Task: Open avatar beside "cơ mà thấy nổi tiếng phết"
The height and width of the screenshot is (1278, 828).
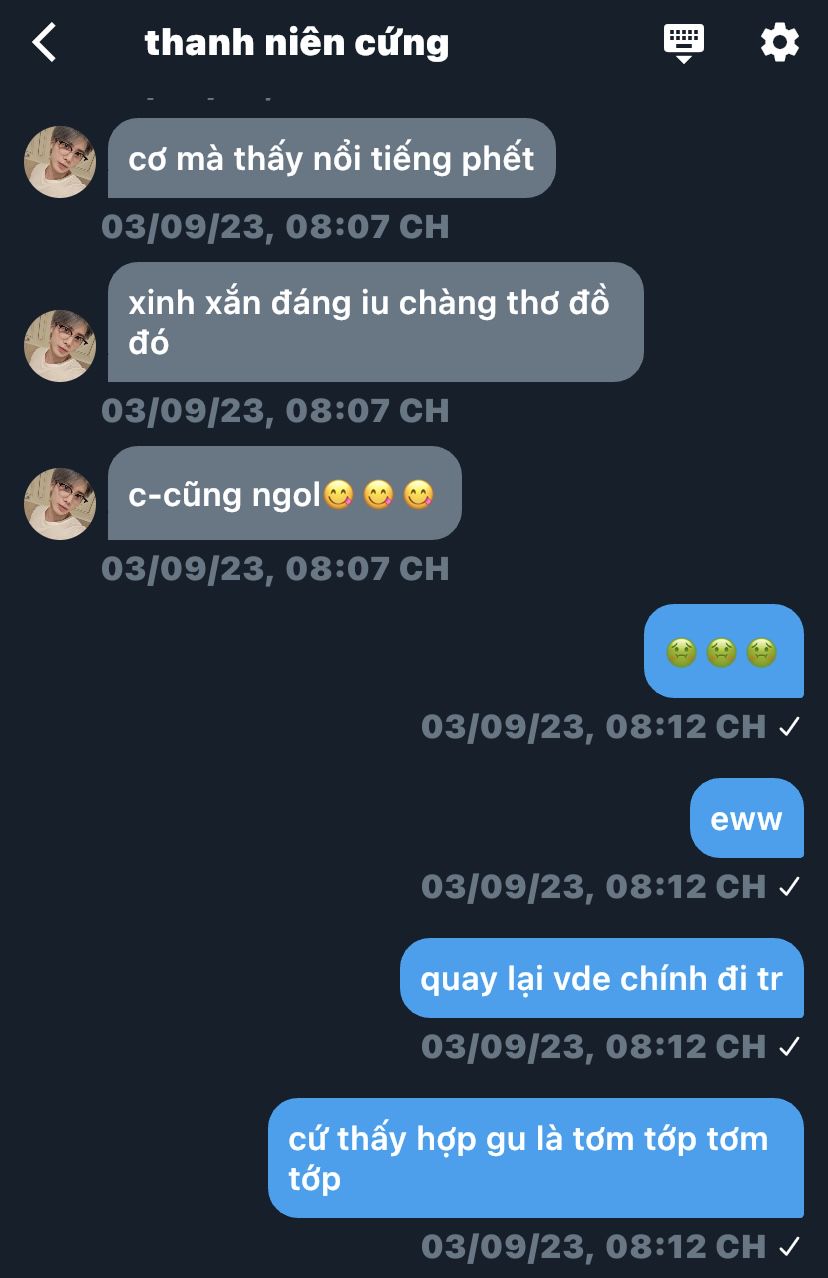Action: [60, 162]
